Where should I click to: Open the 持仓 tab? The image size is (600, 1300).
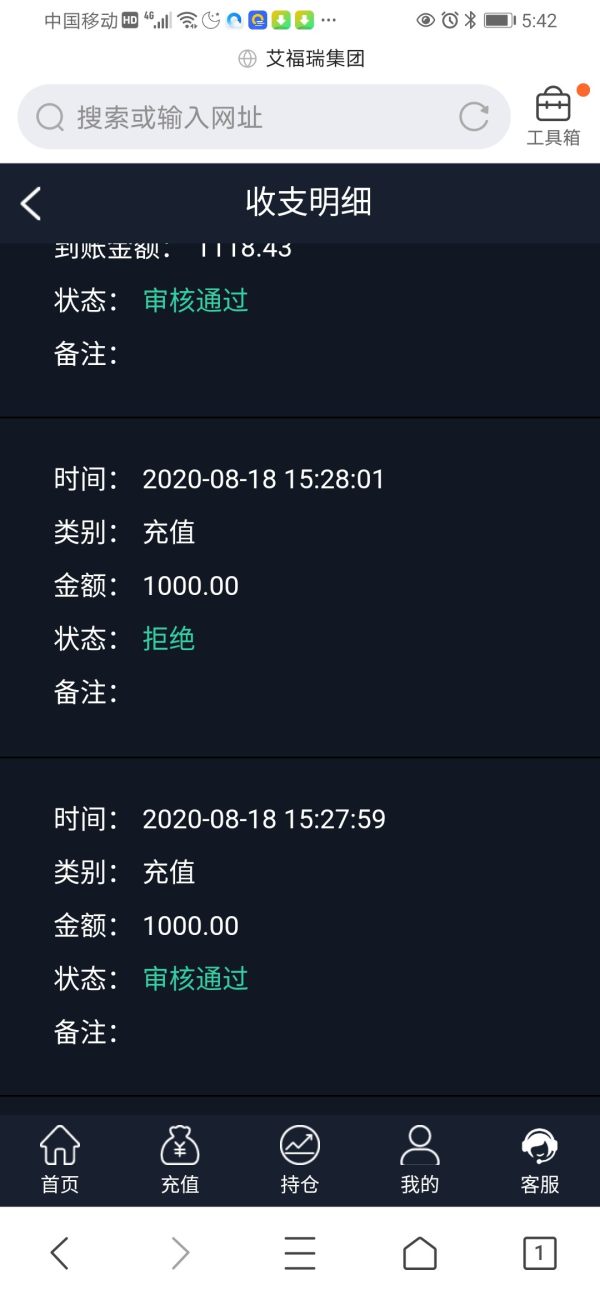[300, 1160]
